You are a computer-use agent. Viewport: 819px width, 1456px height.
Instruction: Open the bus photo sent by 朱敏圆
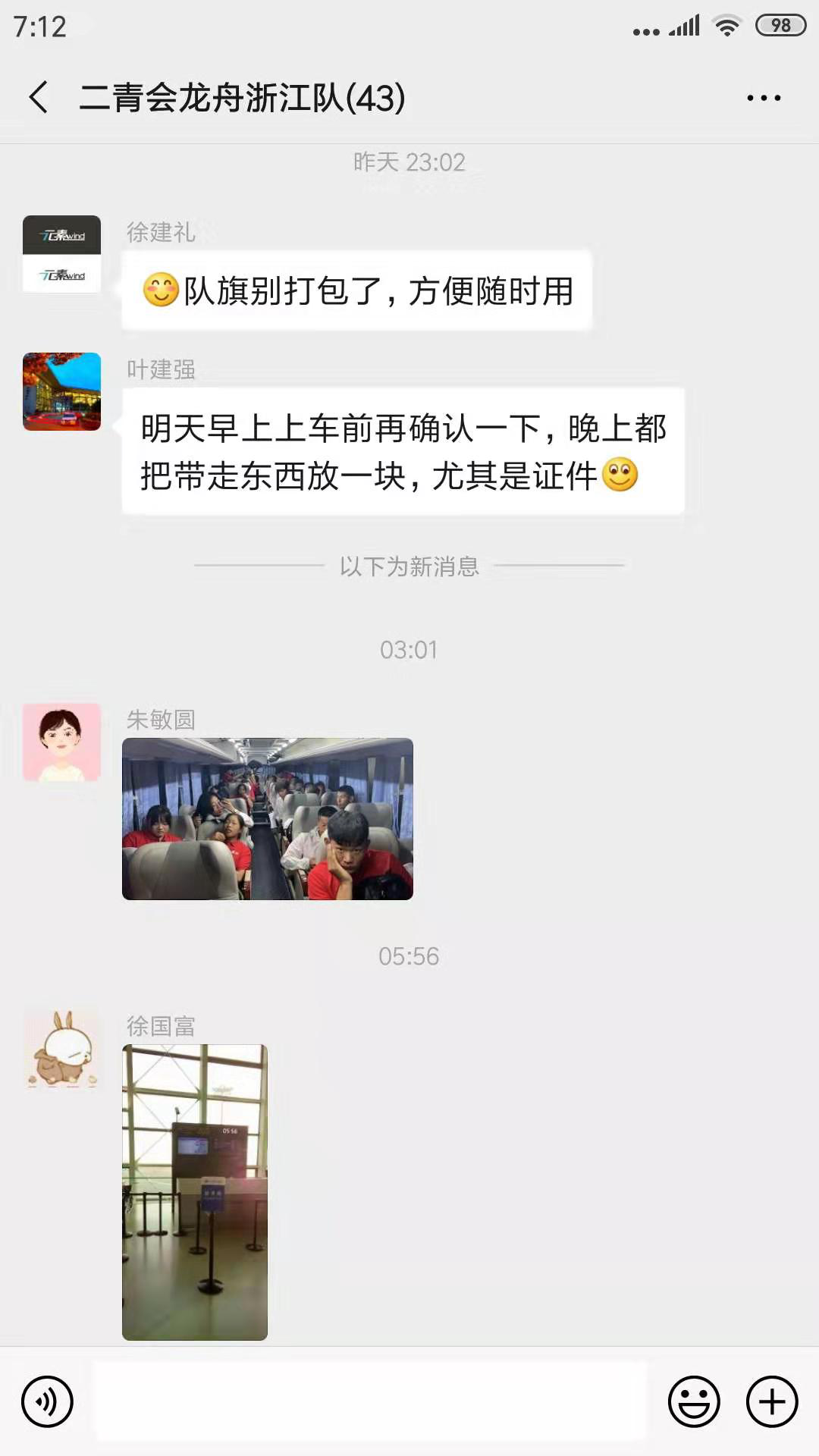(267, 819)
